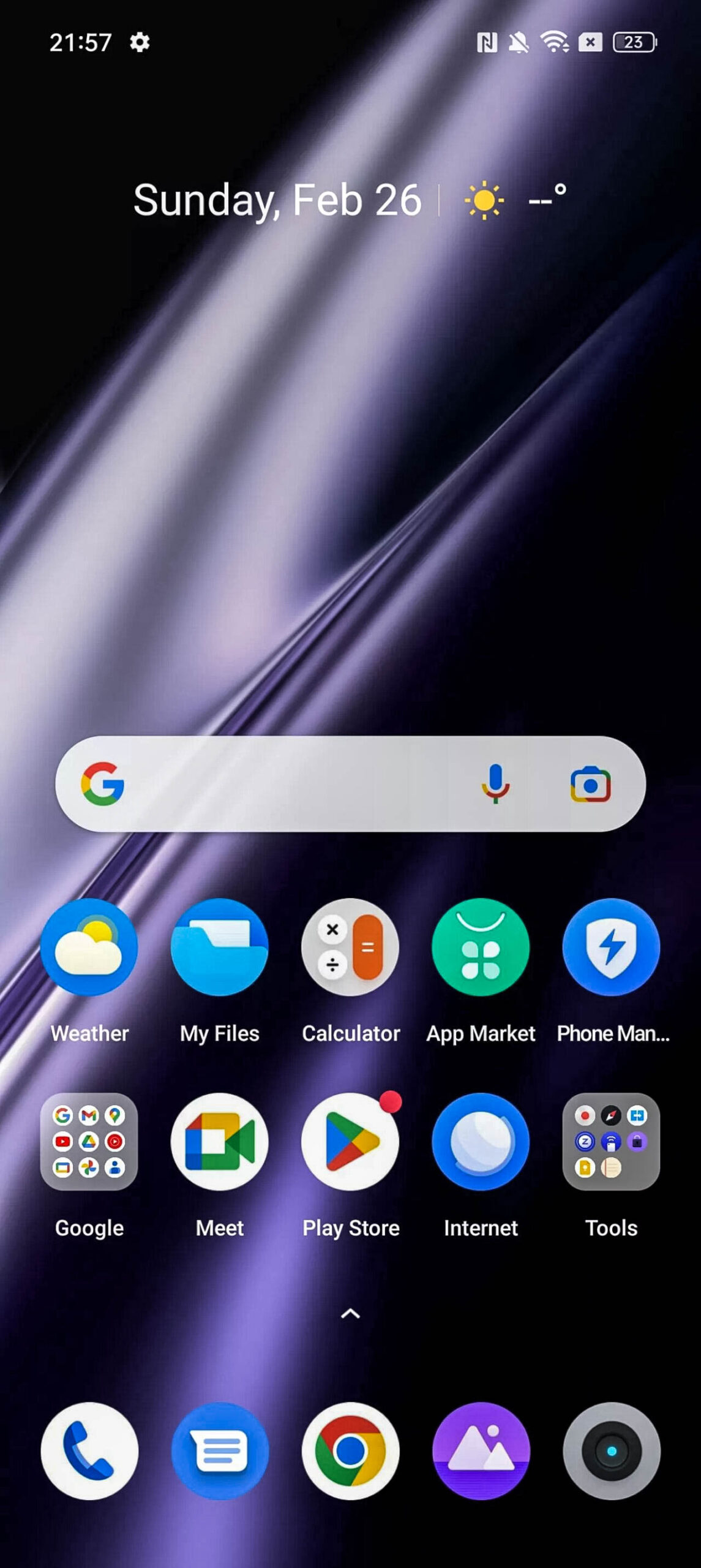Start voice search with the microphone
The image size is (701, 1568).
coord(495,784)
